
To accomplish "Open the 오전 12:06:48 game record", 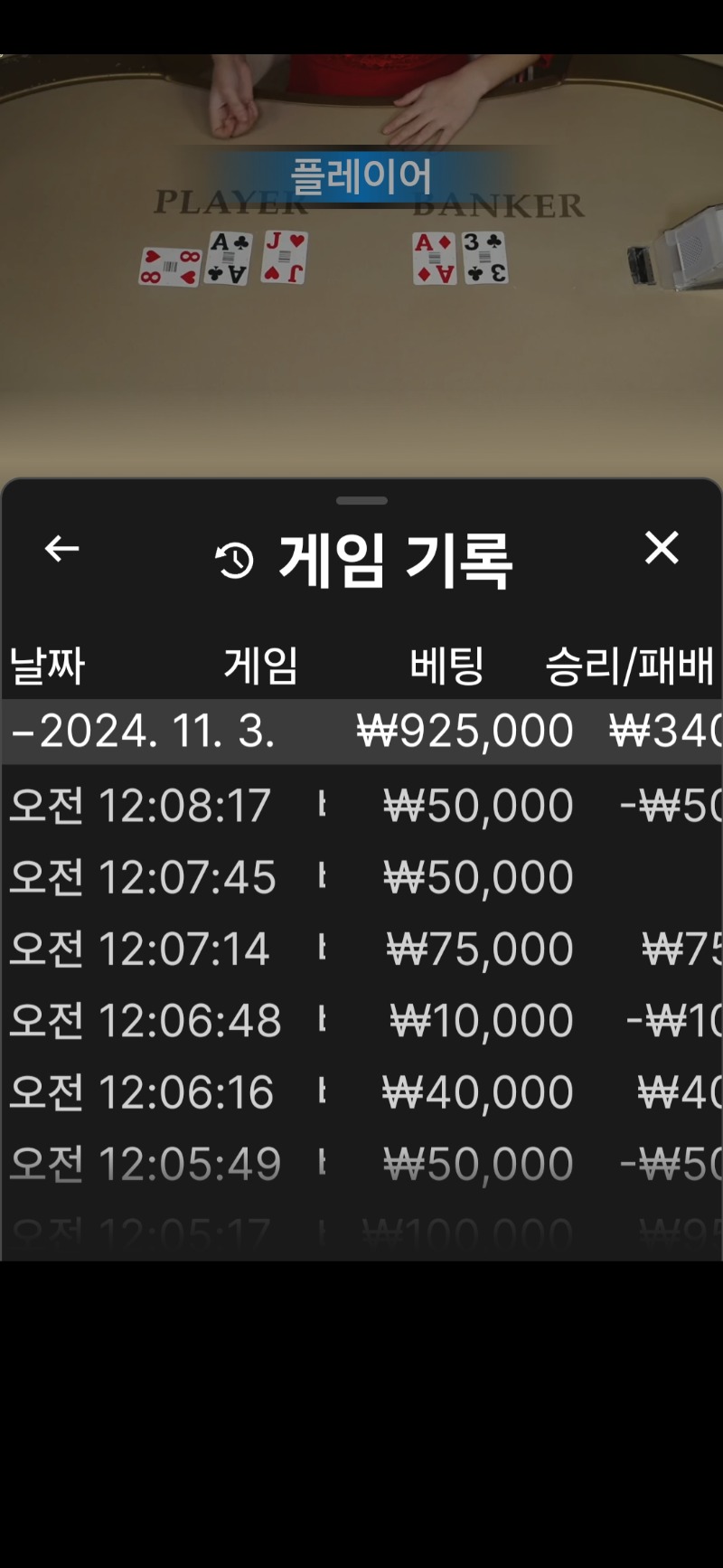I will tap(361, 1020).
